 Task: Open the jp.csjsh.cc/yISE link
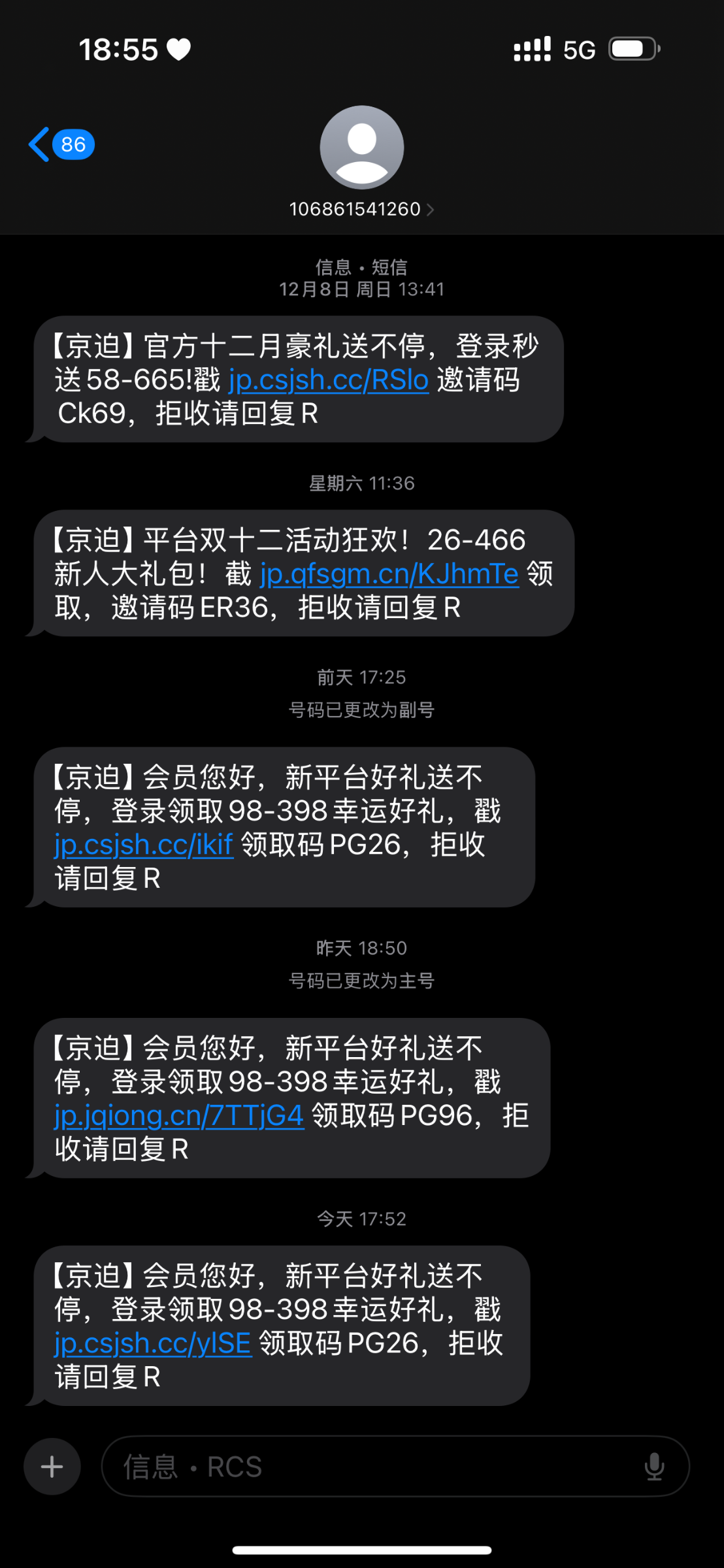(x=153, y=1343)
